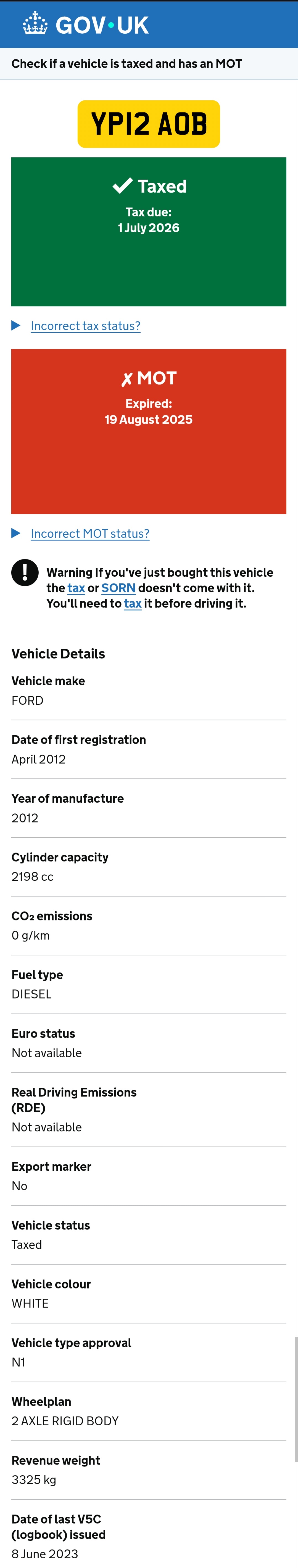Follow the 'tax it before driving' link
The width and height of the screenshot is (298, 1568).
pyautogui.click(x=133, y=603)
